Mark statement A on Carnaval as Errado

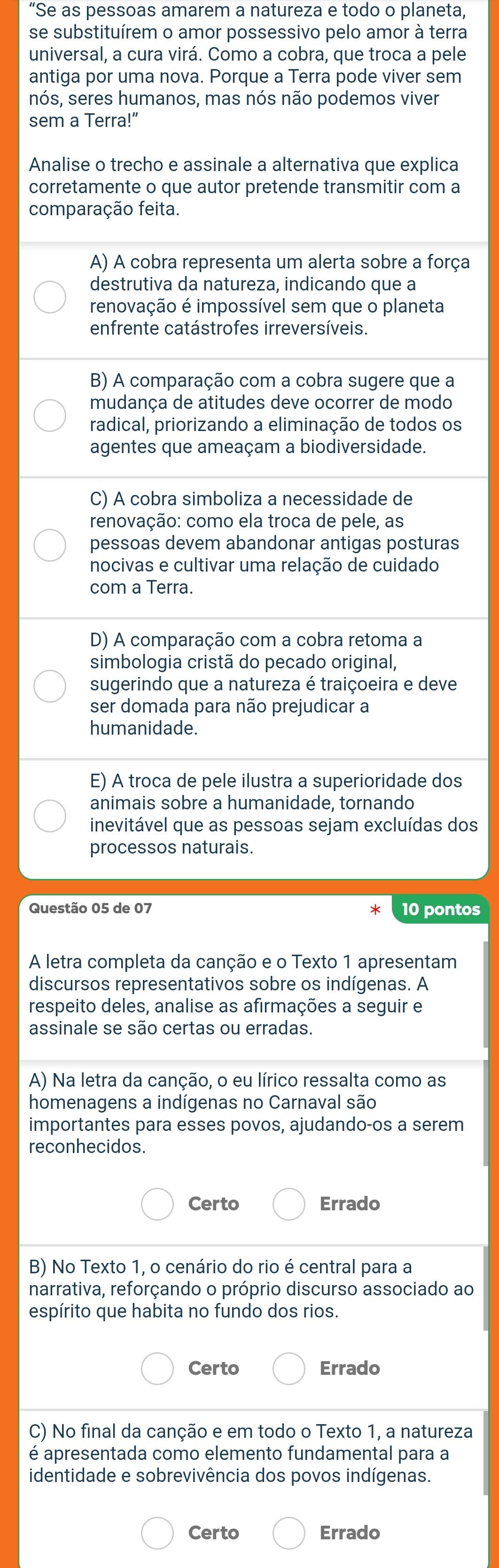pos(289,1203)
